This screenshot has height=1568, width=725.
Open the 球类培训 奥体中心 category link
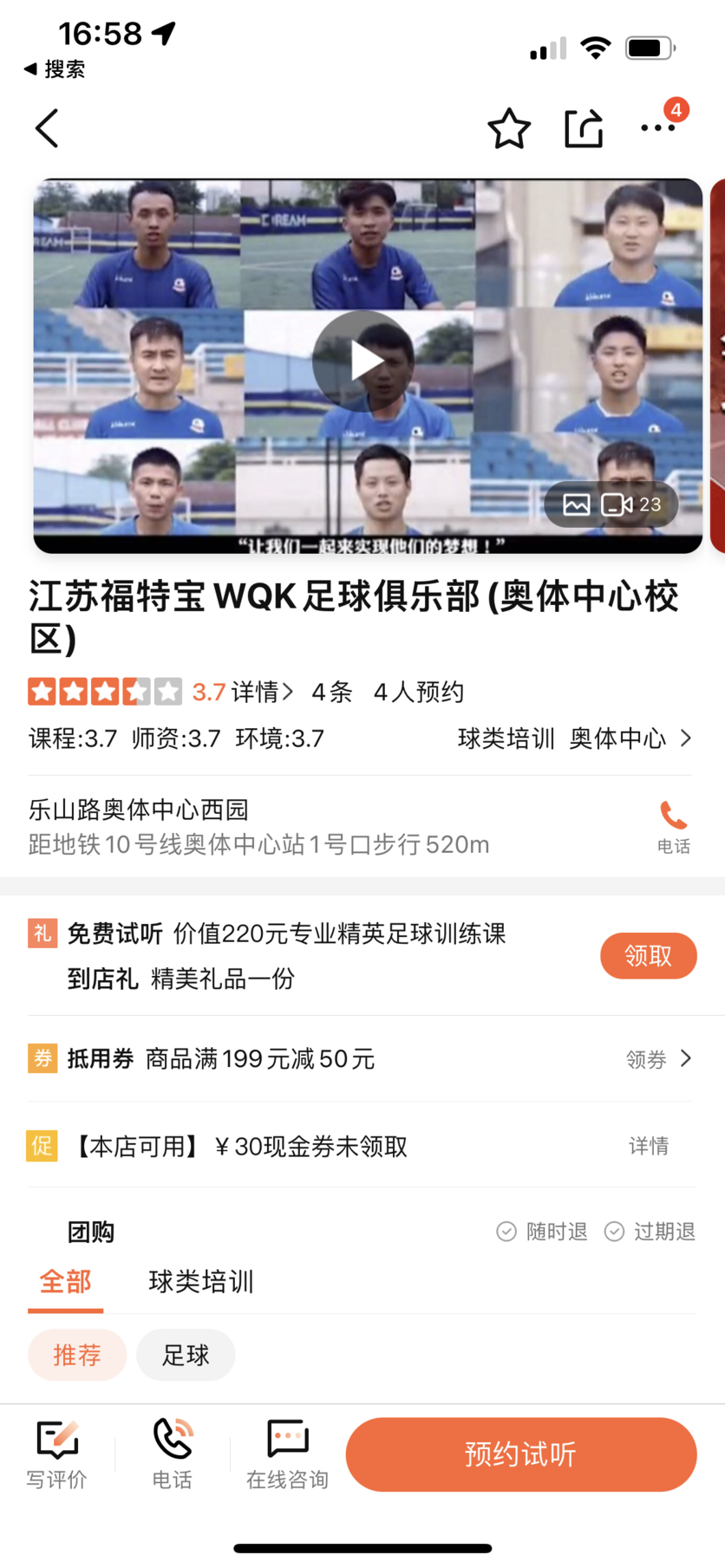(574, 738)
